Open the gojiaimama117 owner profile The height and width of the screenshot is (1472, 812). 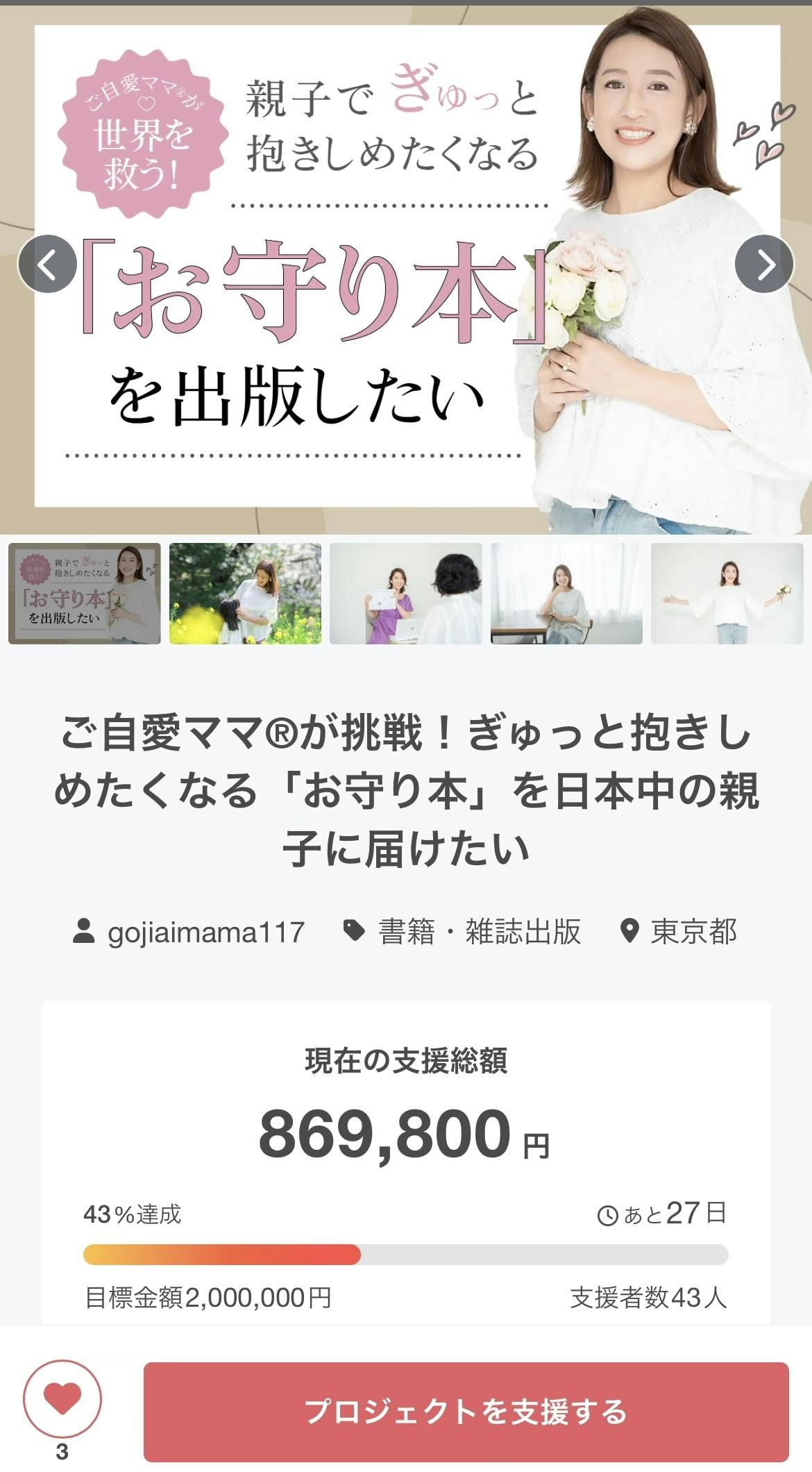189,932
